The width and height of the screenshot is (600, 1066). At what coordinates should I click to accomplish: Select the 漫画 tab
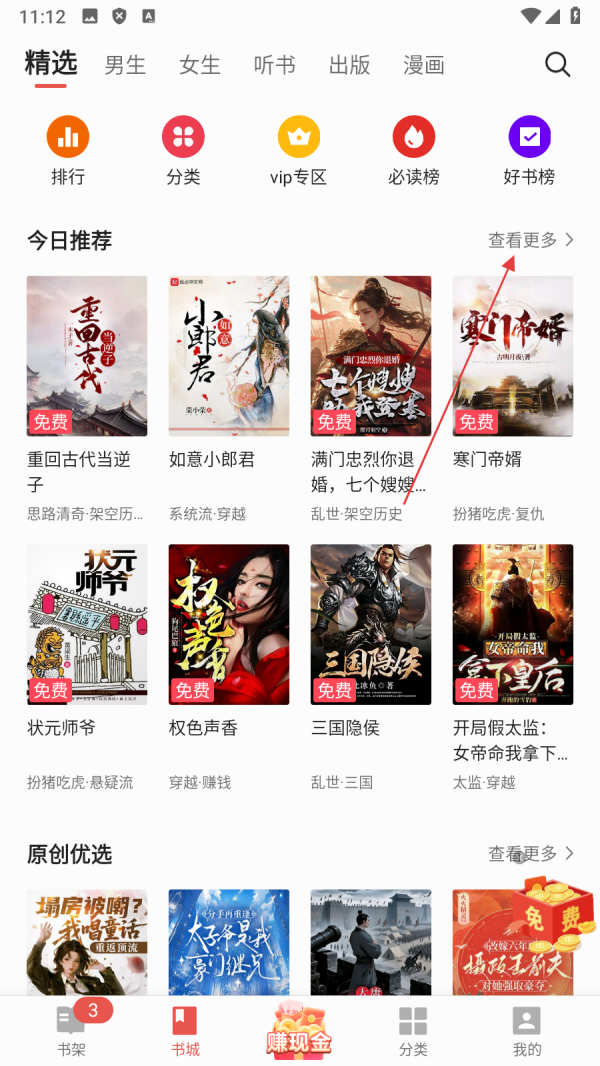424,65
